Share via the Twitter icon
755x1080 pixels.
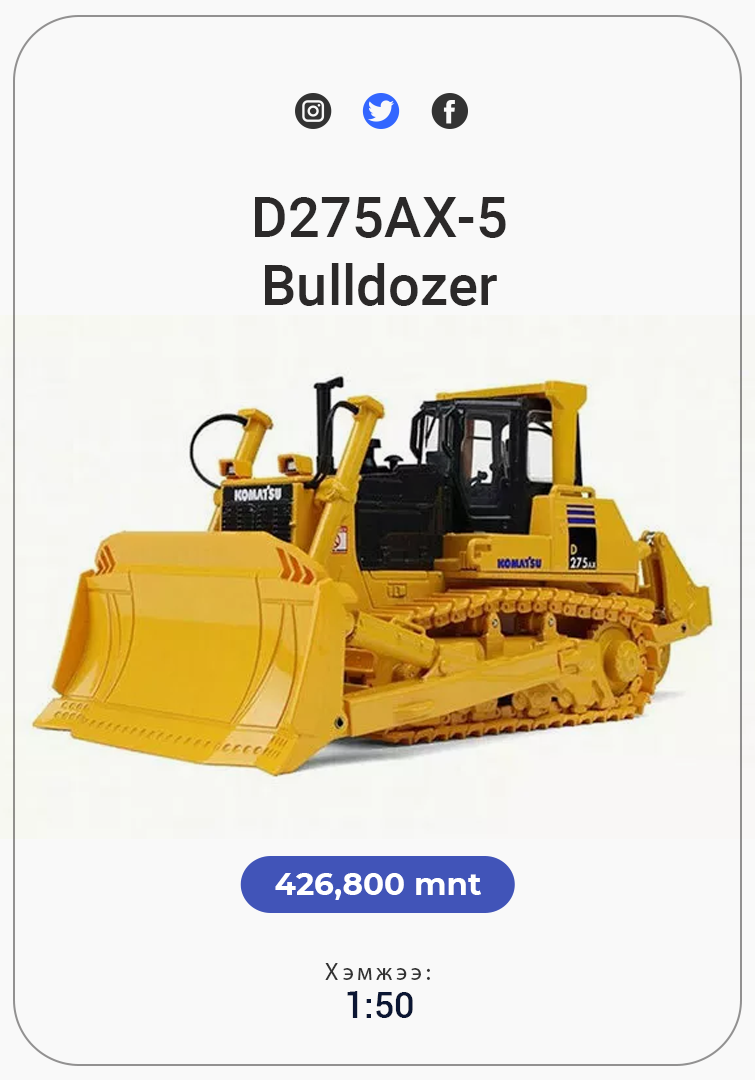click(x=381, y=111)
